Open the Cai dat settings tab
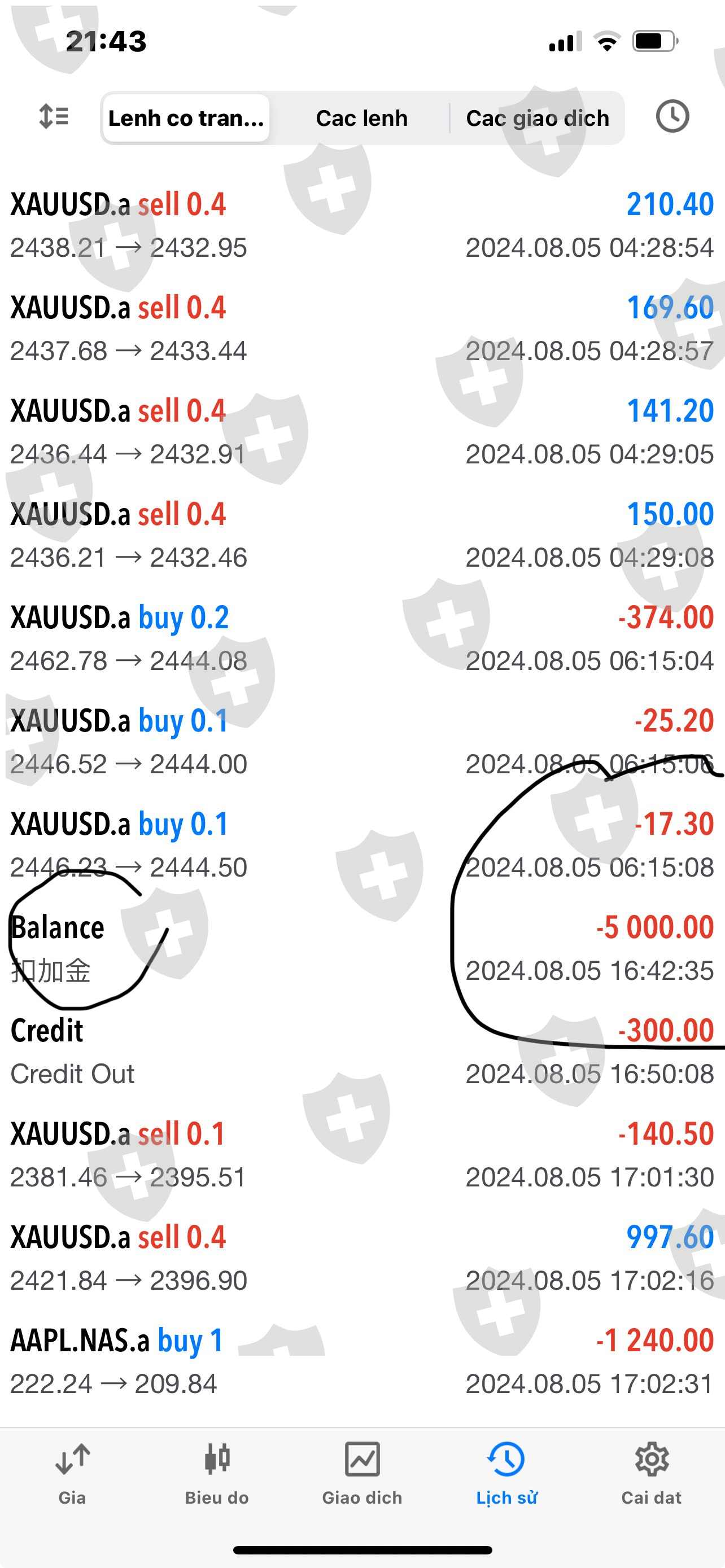The image size is (725, 1568). (652, 1472)
